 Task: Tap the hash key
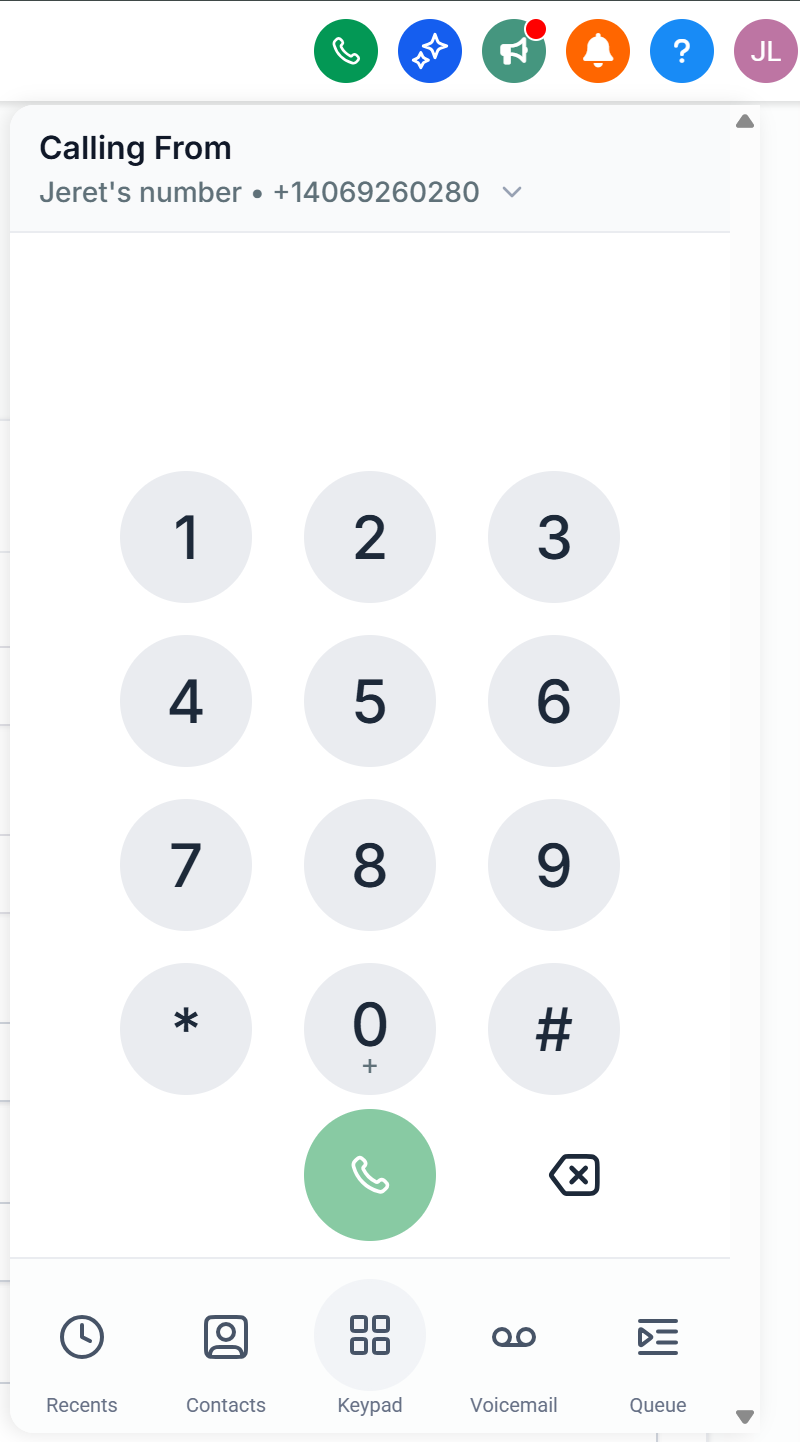tap(554, 1029)
